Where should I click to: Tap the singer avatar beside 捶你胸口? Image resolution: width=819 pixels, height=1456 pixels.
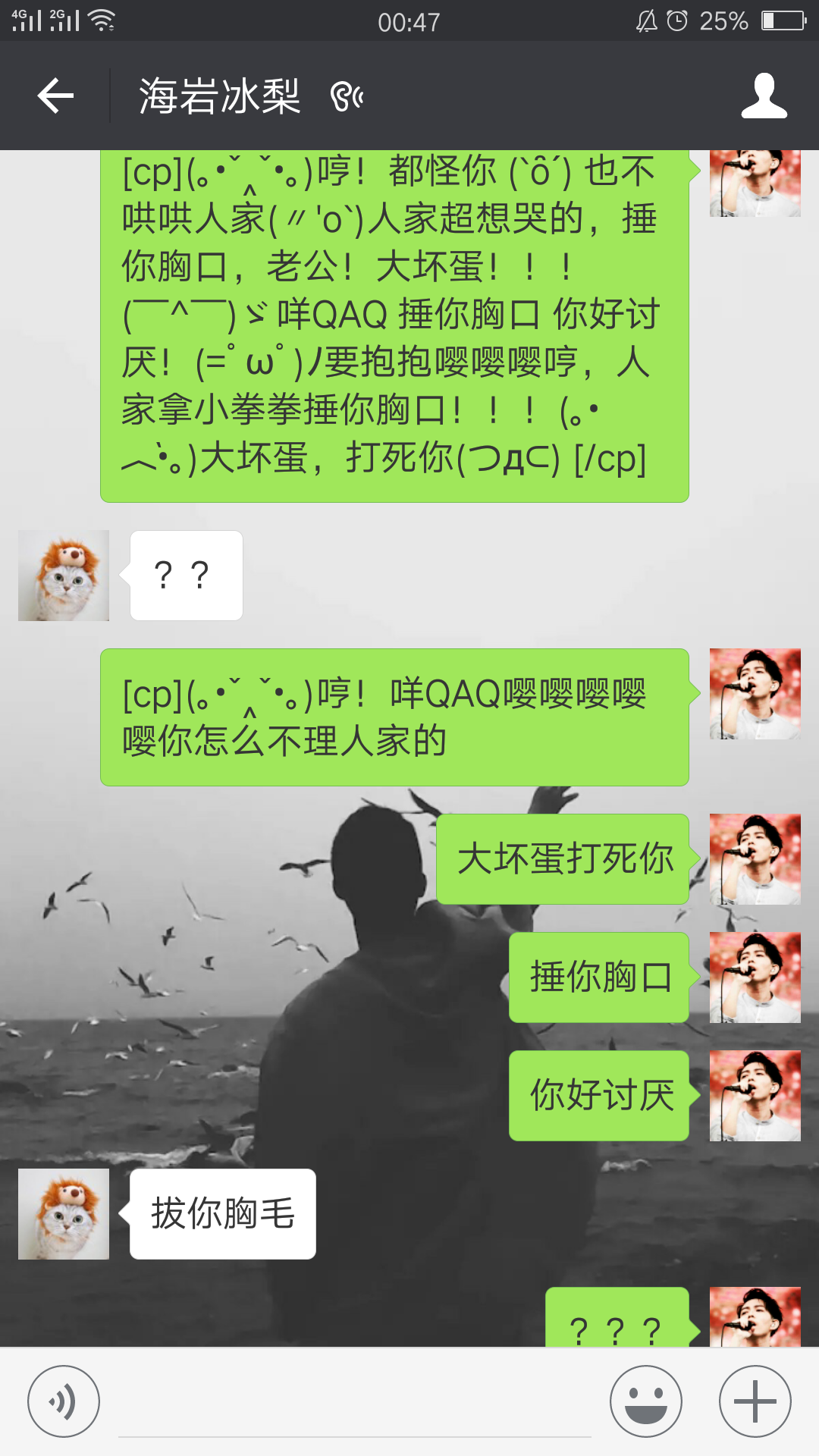[x=755, y=977]
